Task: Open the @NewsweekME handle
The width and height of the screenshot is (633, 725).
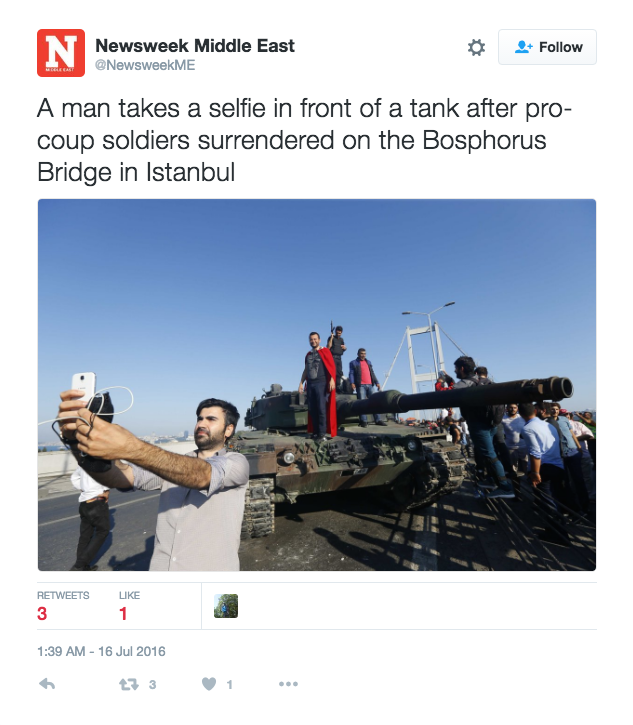Action: tap(144, 65)
